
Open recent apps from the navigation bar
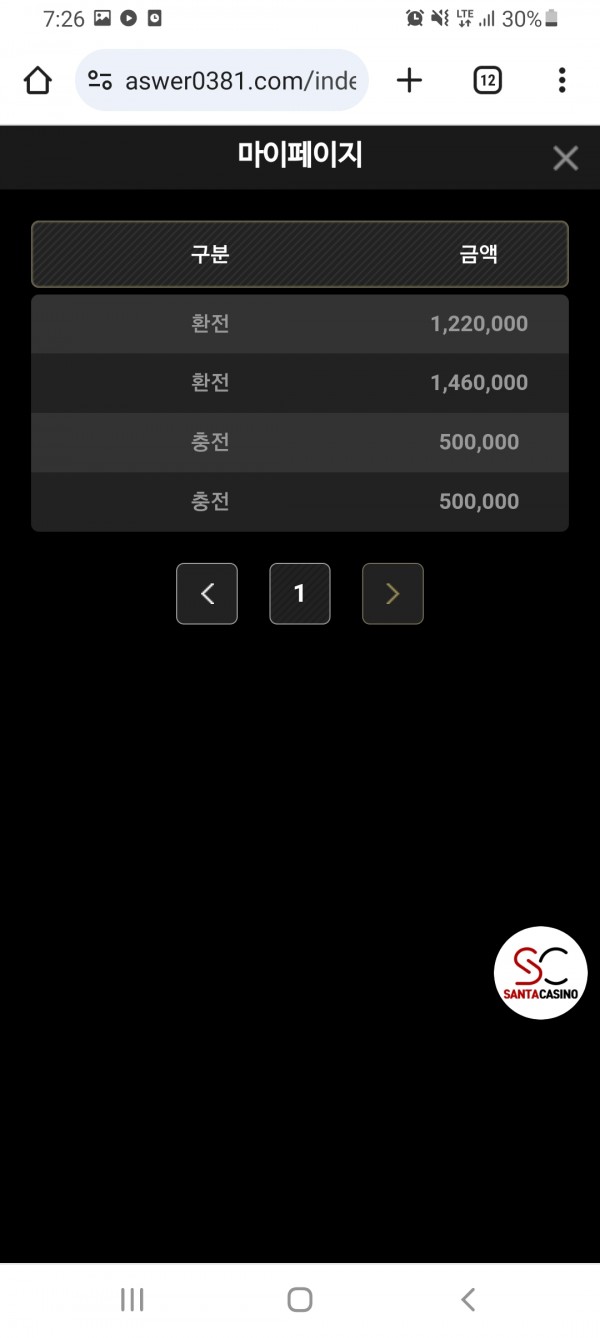coord(132,1299)
